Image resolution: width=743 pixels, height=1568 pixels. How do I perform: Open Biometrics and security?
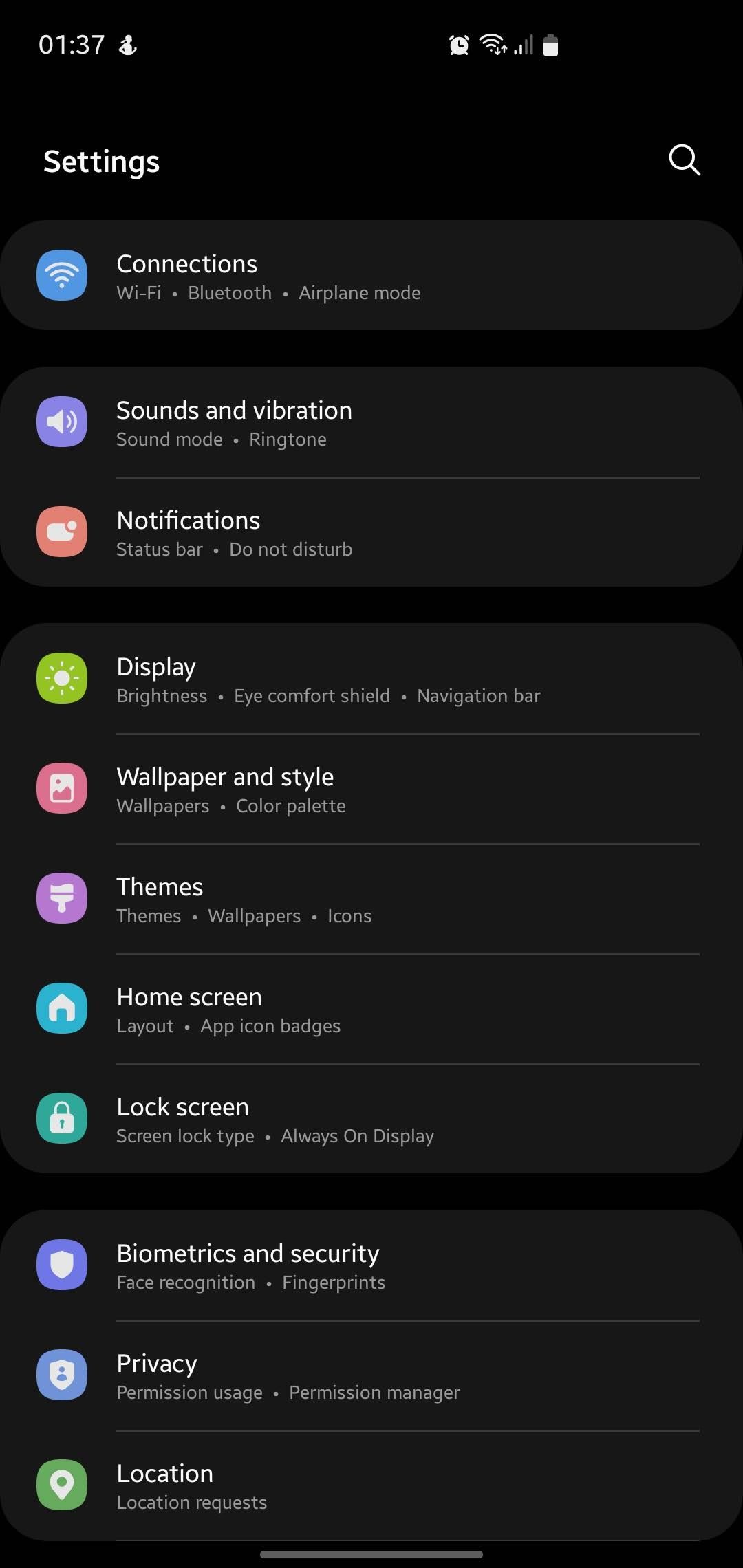point(371,1265)
